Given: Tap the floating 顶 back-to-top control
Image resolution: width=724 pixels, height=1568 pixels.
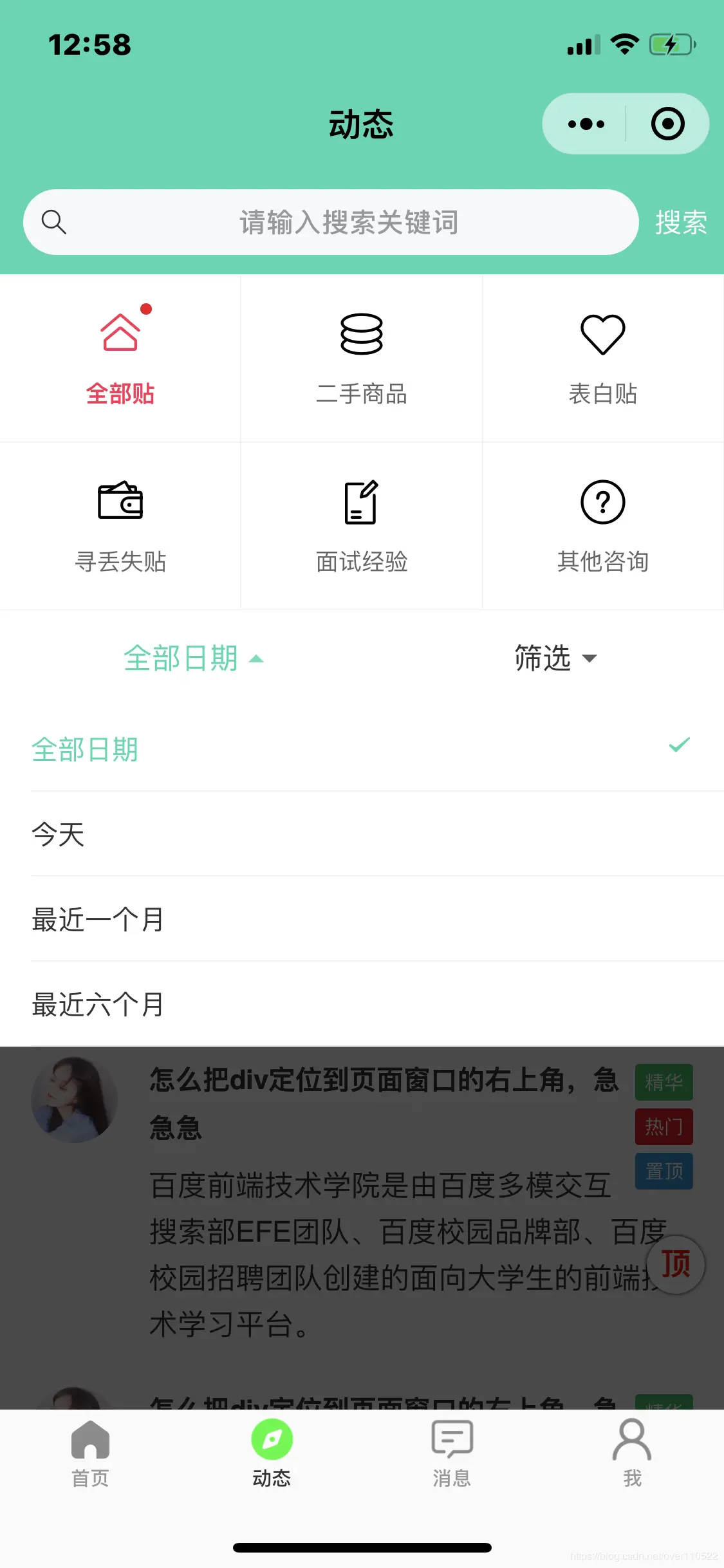Looking at the screenshot, I should click(674, 1264).
